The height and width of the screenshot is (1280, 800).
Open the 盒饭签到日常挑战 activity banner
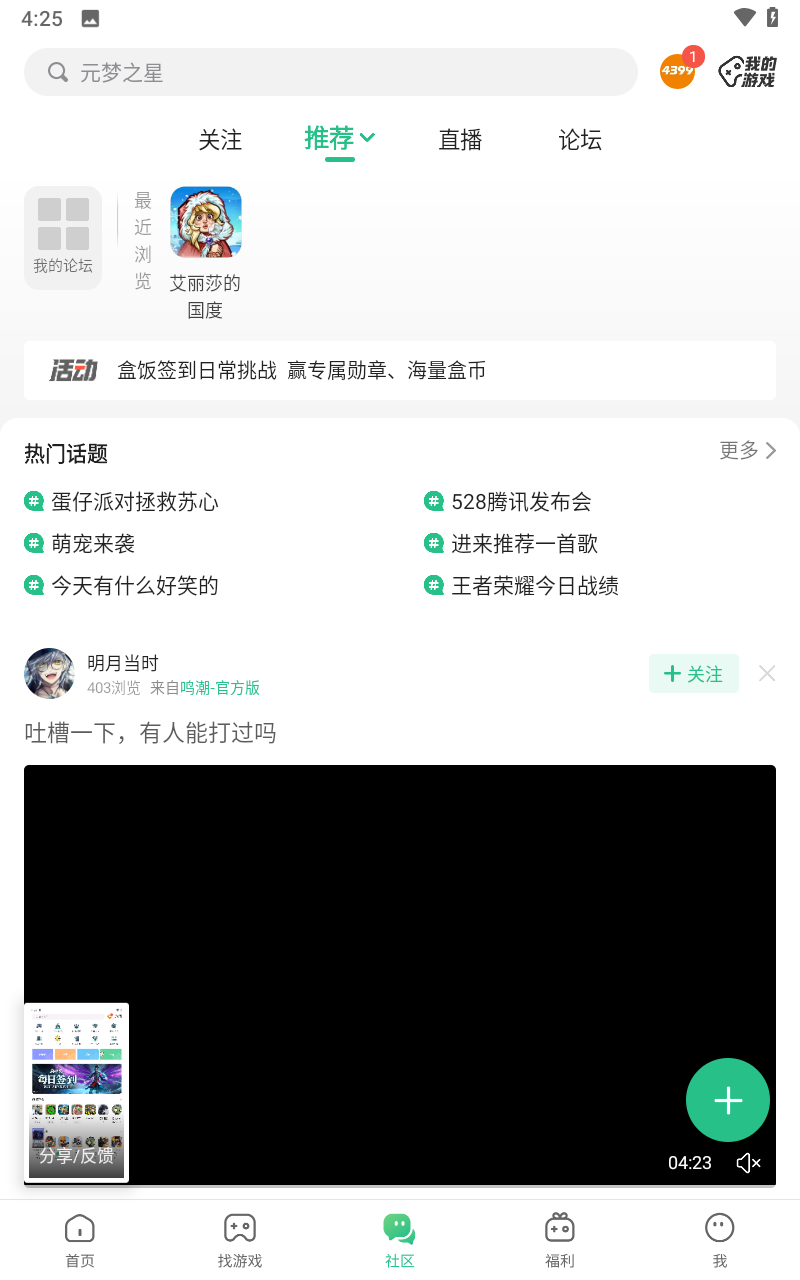tap(400, 370)
